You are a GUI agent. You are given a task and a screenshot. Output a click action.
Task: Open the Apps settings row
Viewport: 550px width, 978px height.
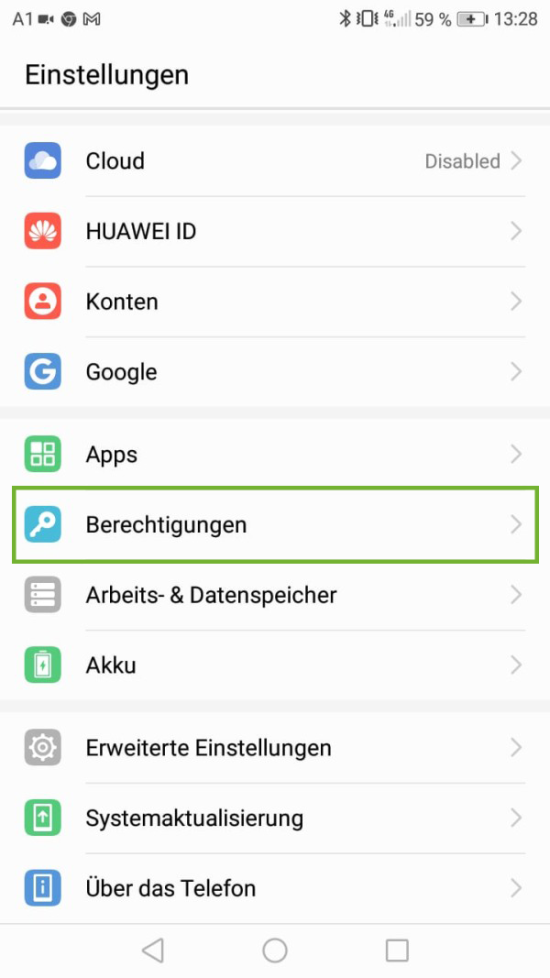point(275,454)
